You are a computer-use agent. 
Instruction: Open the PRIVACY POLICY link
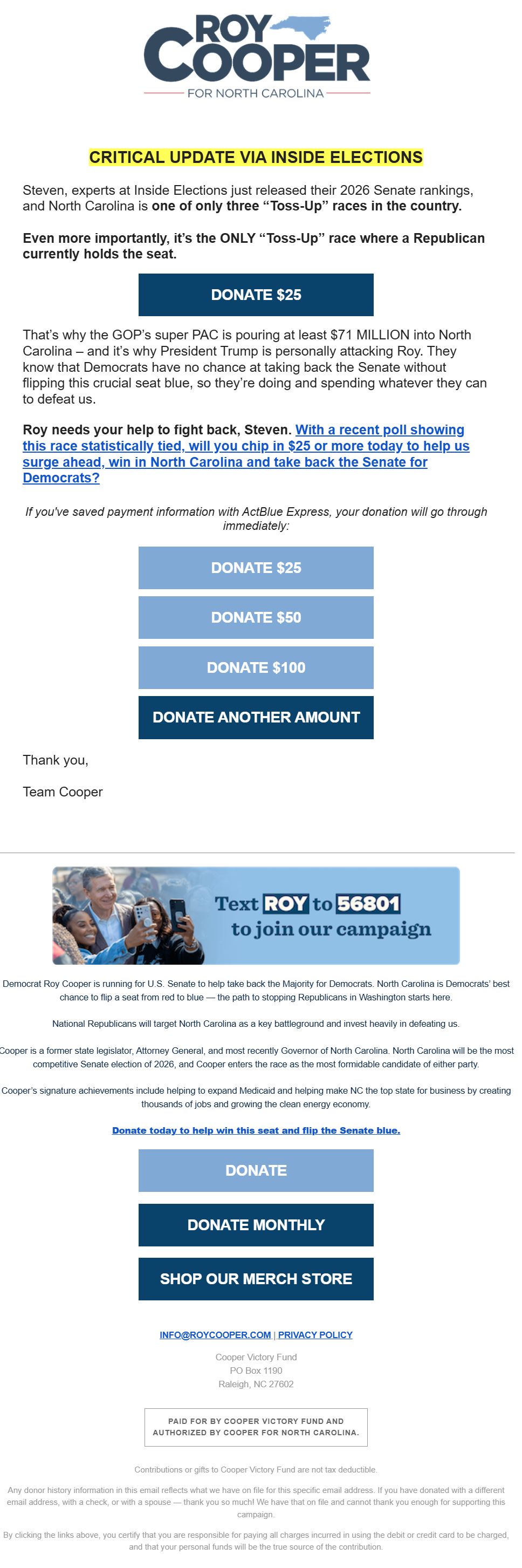(315, 1334)
